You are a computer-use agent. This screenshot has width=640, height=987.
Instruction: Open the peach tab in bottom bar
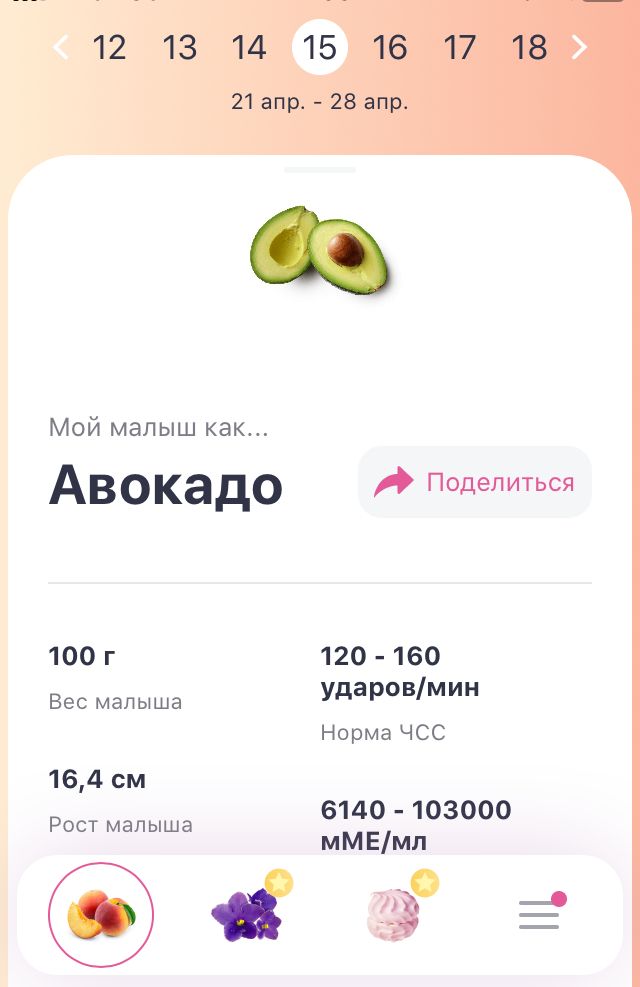coord(101,915)
